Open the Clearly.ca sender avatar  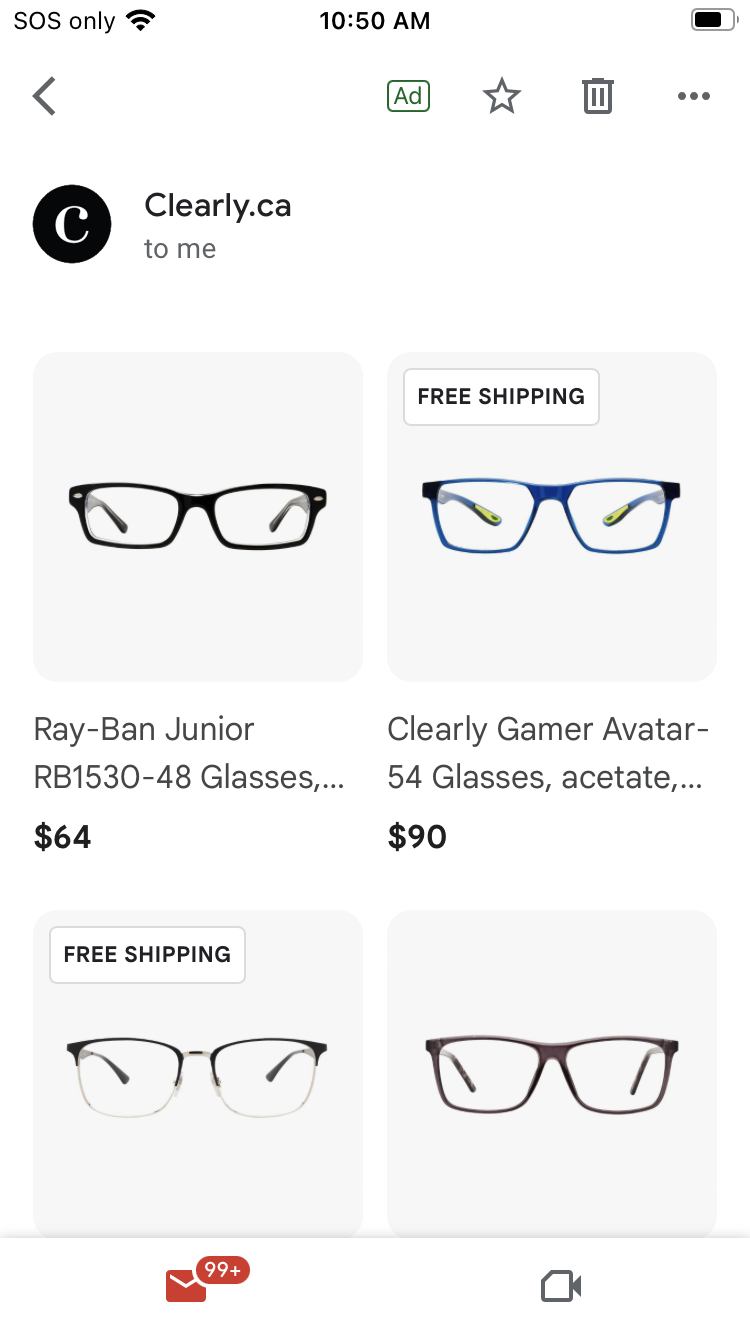(72, 224)
